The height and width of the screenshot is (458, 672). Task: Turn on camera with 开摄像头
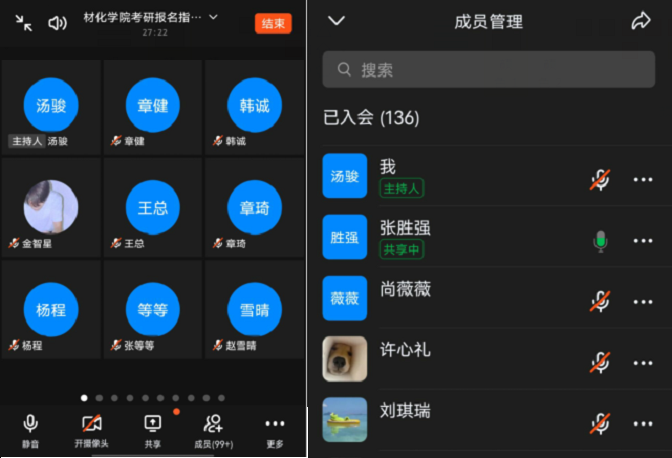pos(92,430)
